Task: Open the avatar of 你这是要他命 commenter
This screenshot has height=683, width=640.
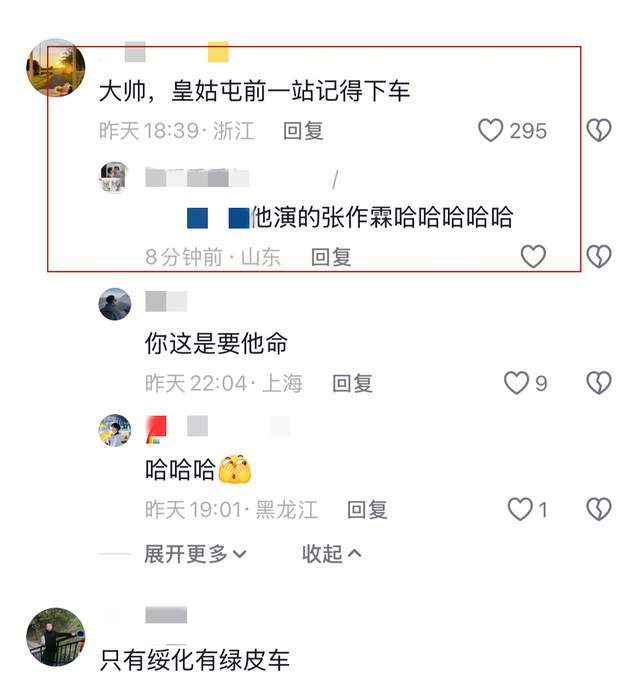Action: click(115, 303)
